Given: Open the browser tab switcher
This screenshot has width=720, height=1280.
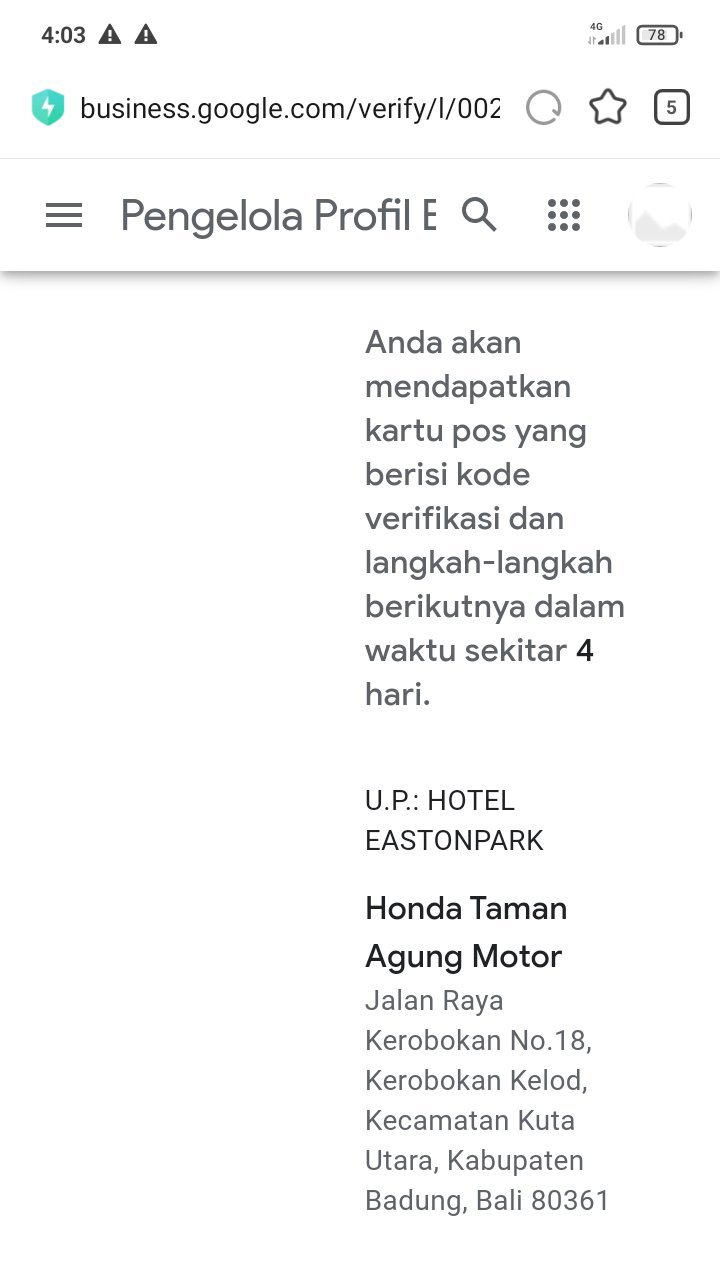Looking at the screenshot, I should (x=671, y=107).
